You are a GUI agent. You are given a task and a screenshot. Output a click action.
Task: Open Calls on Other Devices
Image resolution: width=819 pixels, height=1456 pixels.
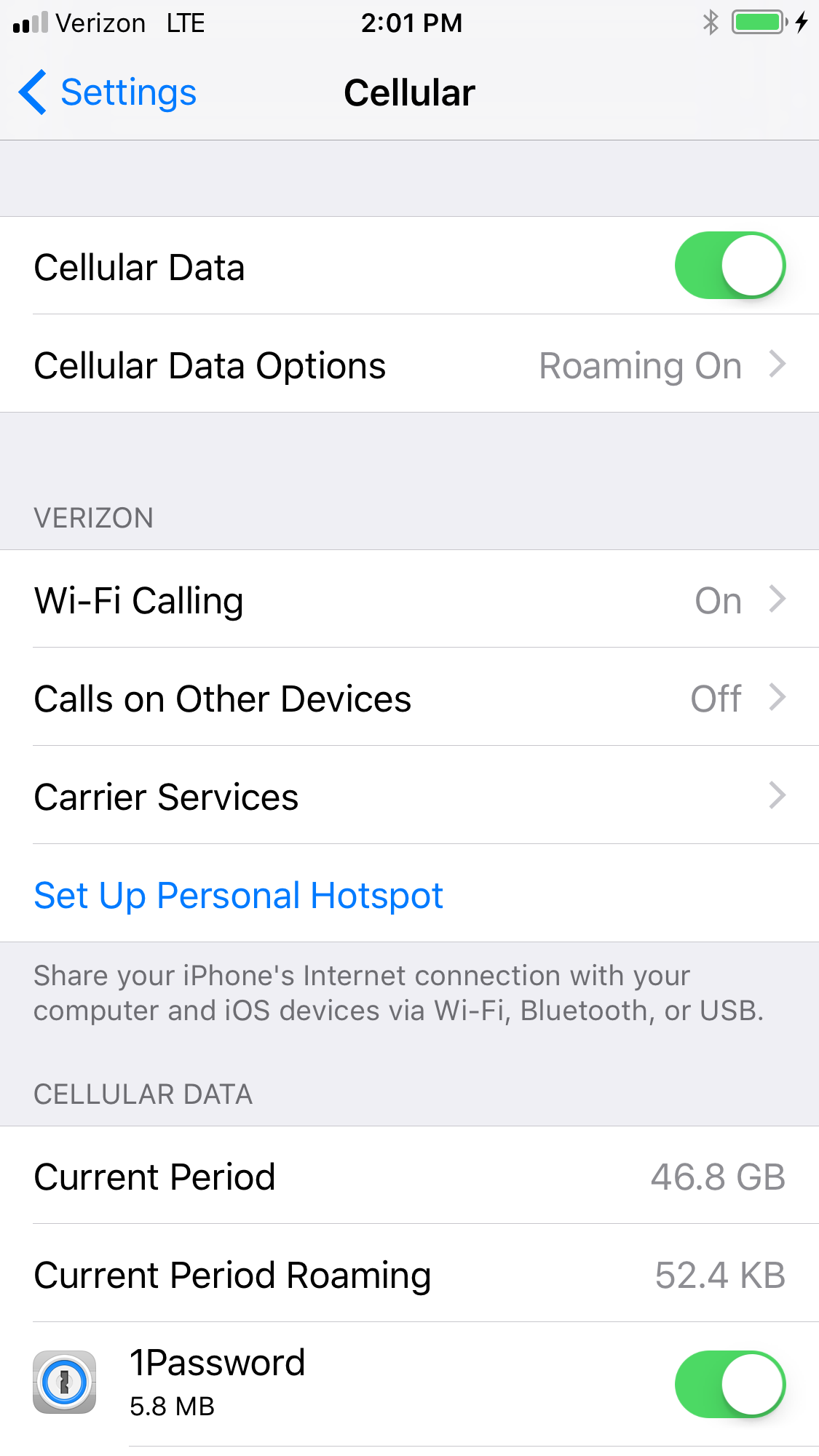(409, 697)
